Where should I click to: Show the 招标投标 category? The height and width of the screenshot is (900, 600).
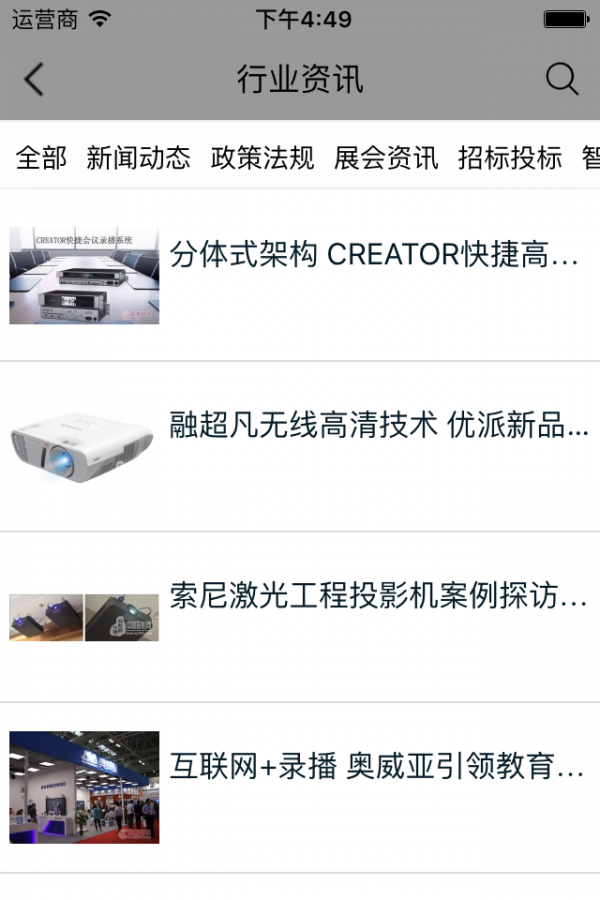coord(510,158)
